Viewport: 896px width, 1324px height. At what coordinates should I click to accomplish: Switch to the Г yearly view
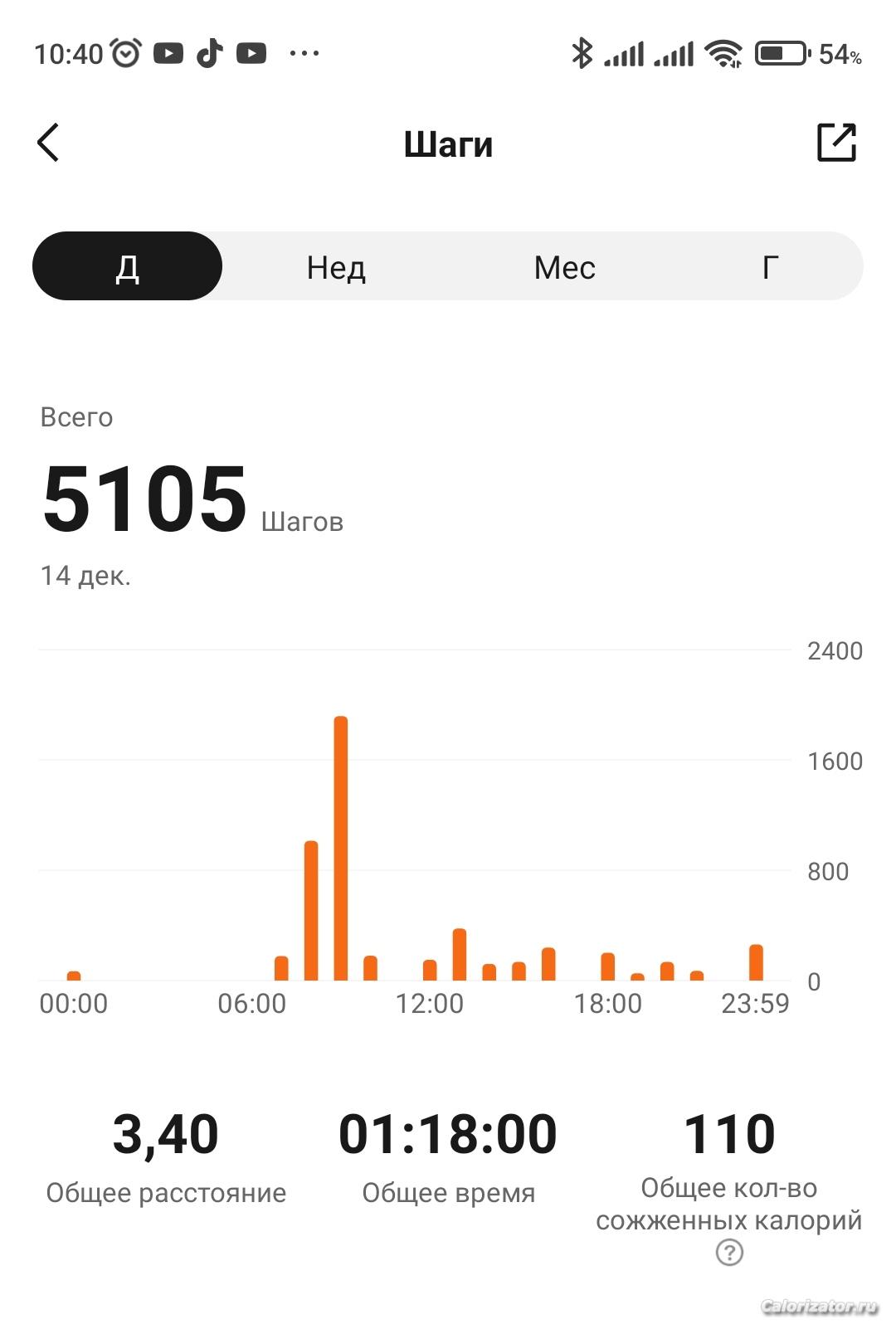coord(770,267)
